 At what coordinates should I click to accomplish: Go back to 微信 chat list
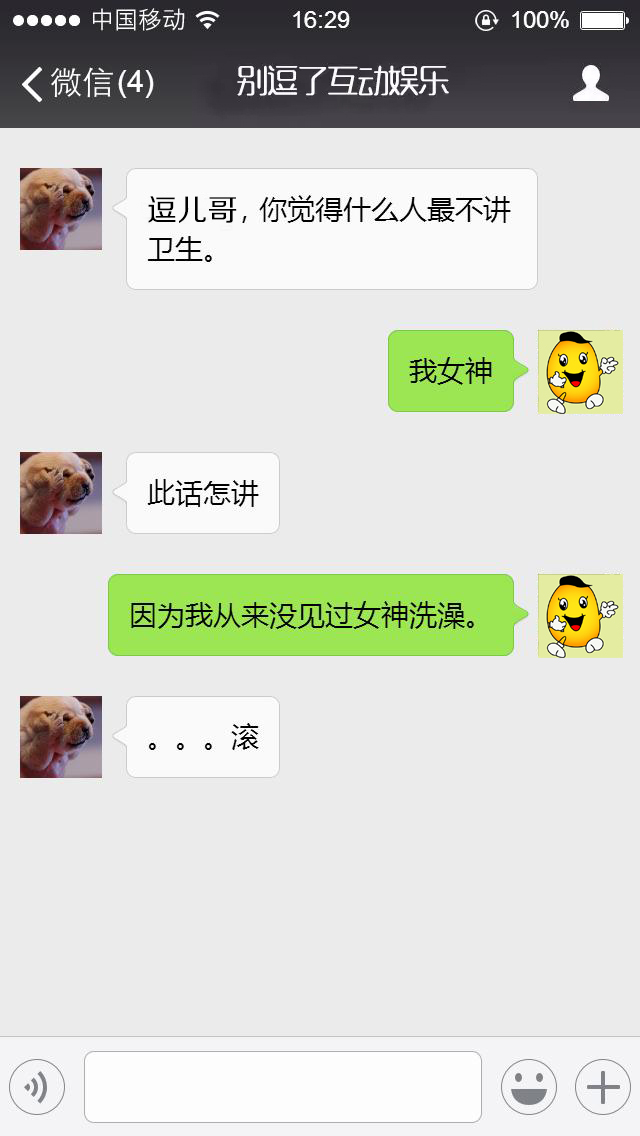click(x=85, y=83)
